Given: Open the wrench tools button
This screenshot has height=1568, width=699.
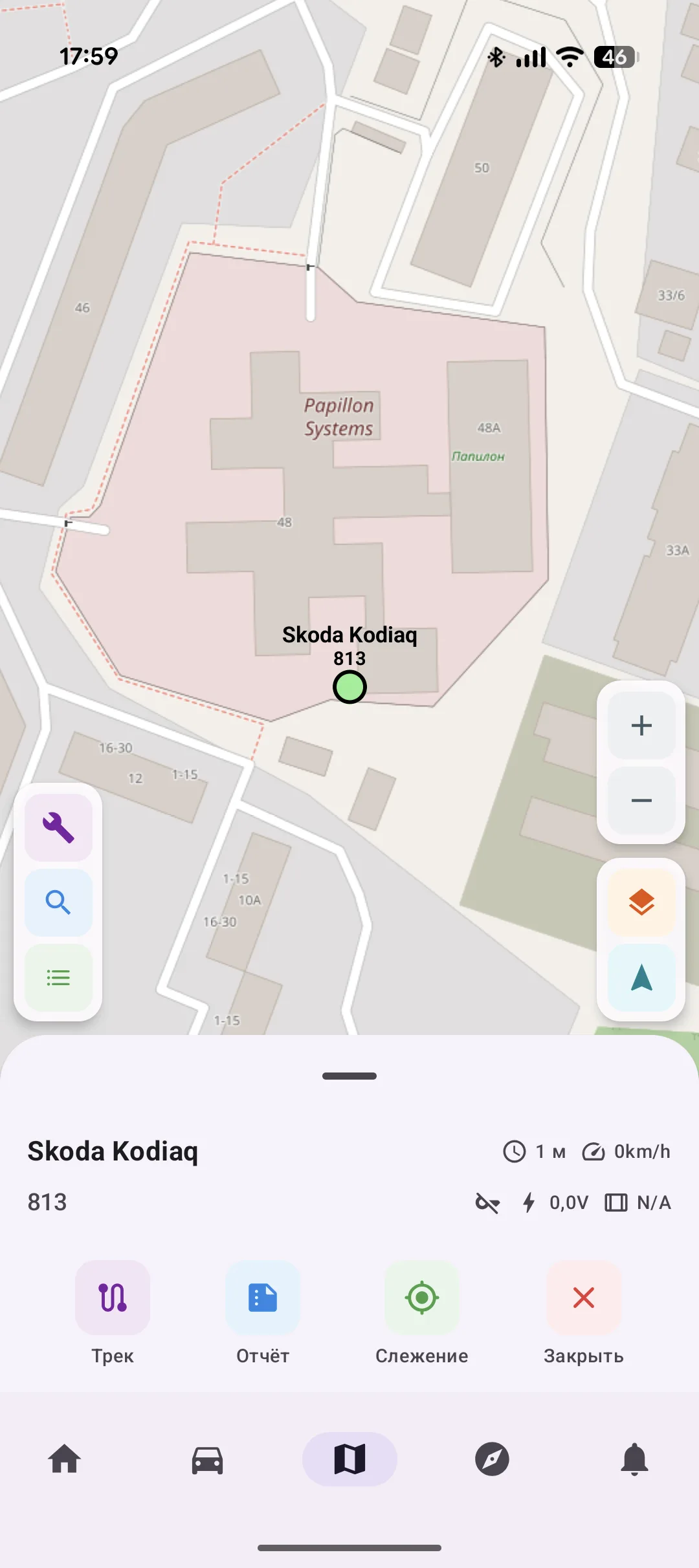Looking at the screenshot, I should pos(58,827).
